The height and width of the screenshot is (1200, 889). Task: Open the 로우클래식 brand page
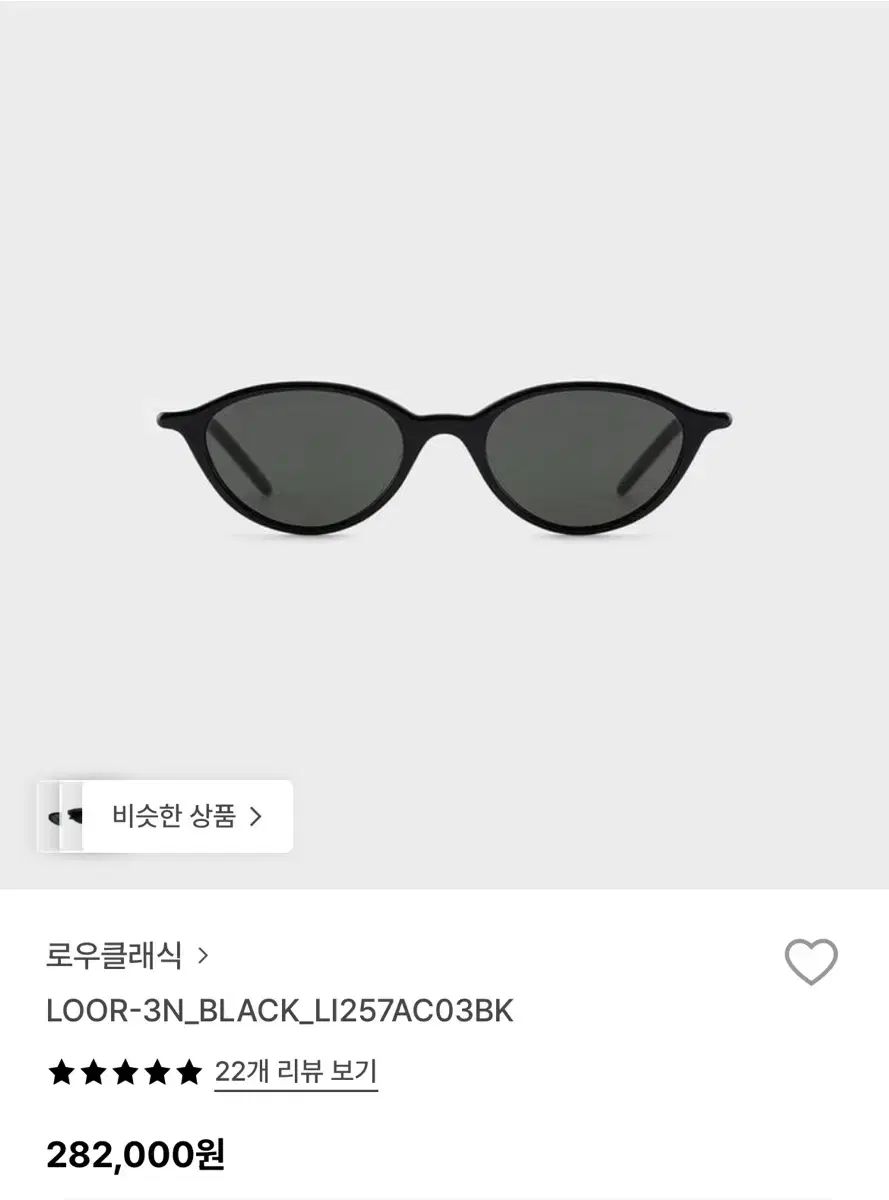[127, 955]
